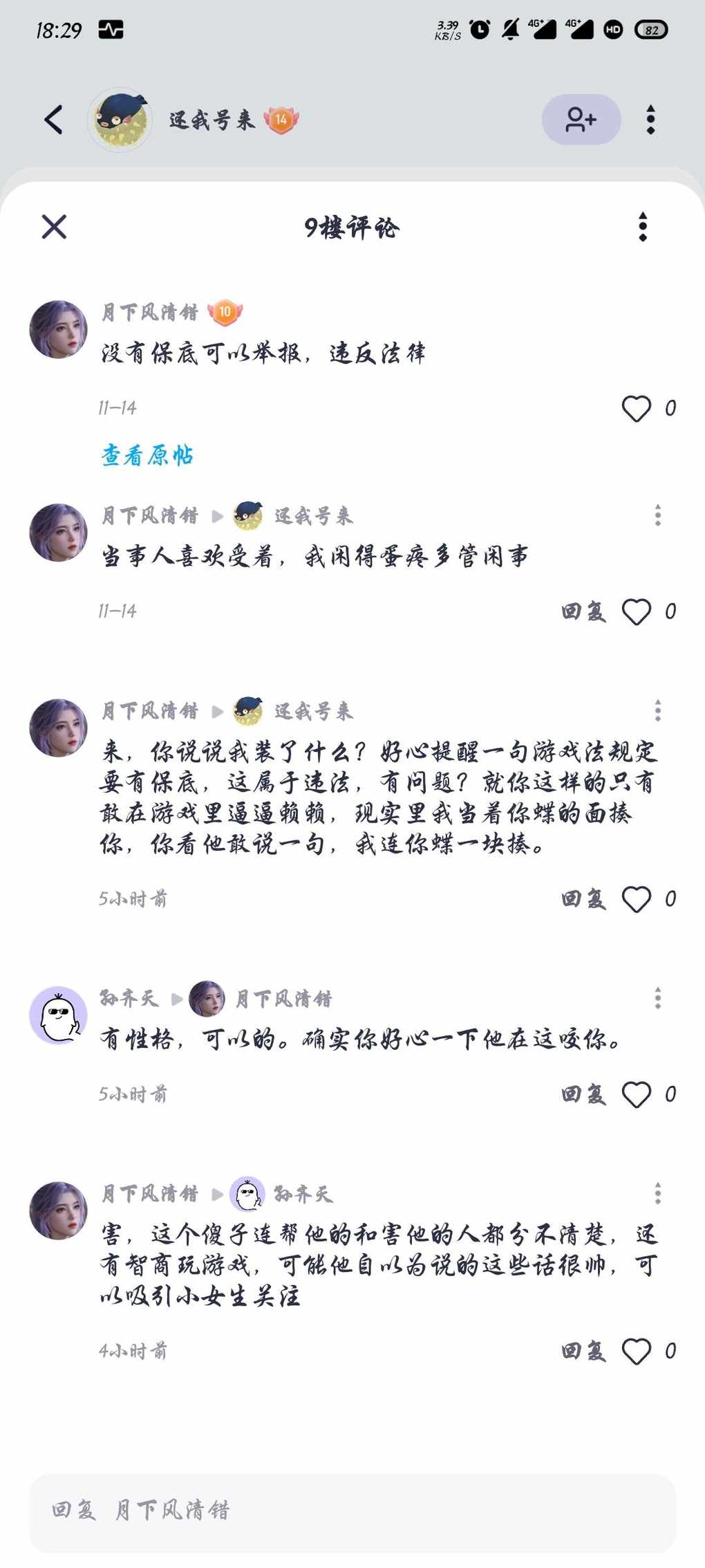Viewport: 705px width, 1568px height.
Task: Open the 9楼评论 panel overflow menu
Action: point(643,227)
